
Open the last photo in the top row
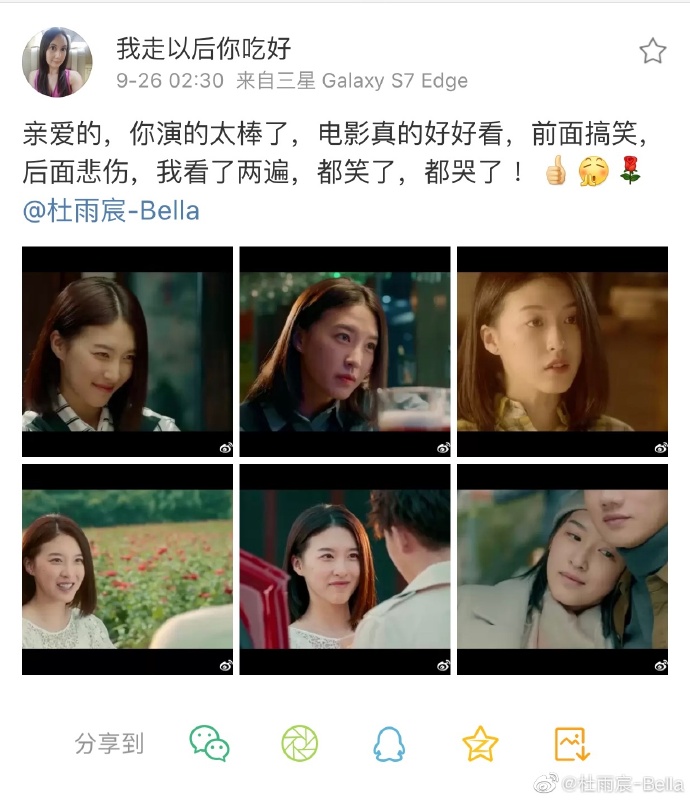(x=562, y=351)
